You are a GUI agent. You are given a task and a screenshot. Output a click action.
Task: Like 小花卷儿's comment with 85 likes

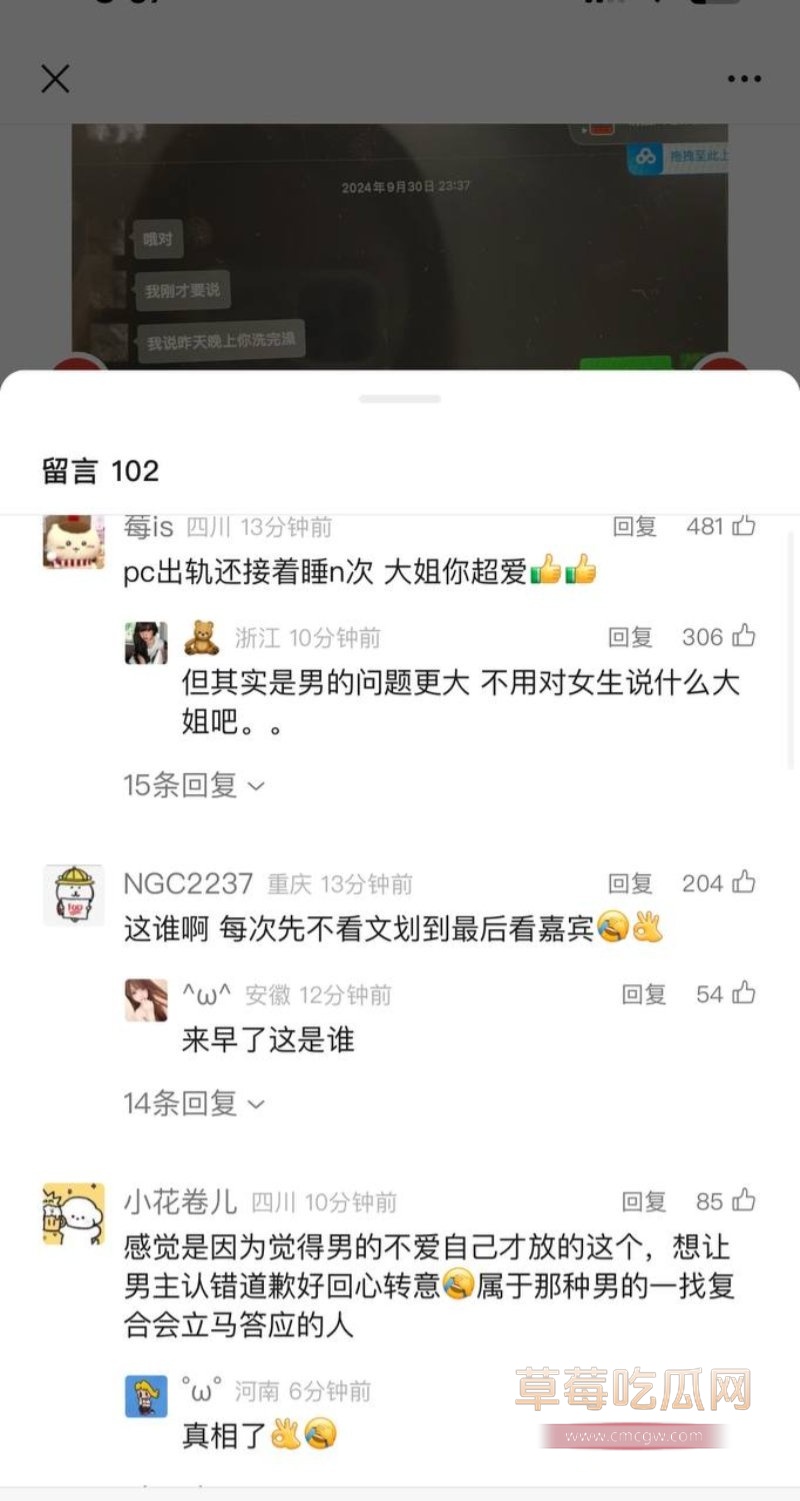coord(743,1201)
